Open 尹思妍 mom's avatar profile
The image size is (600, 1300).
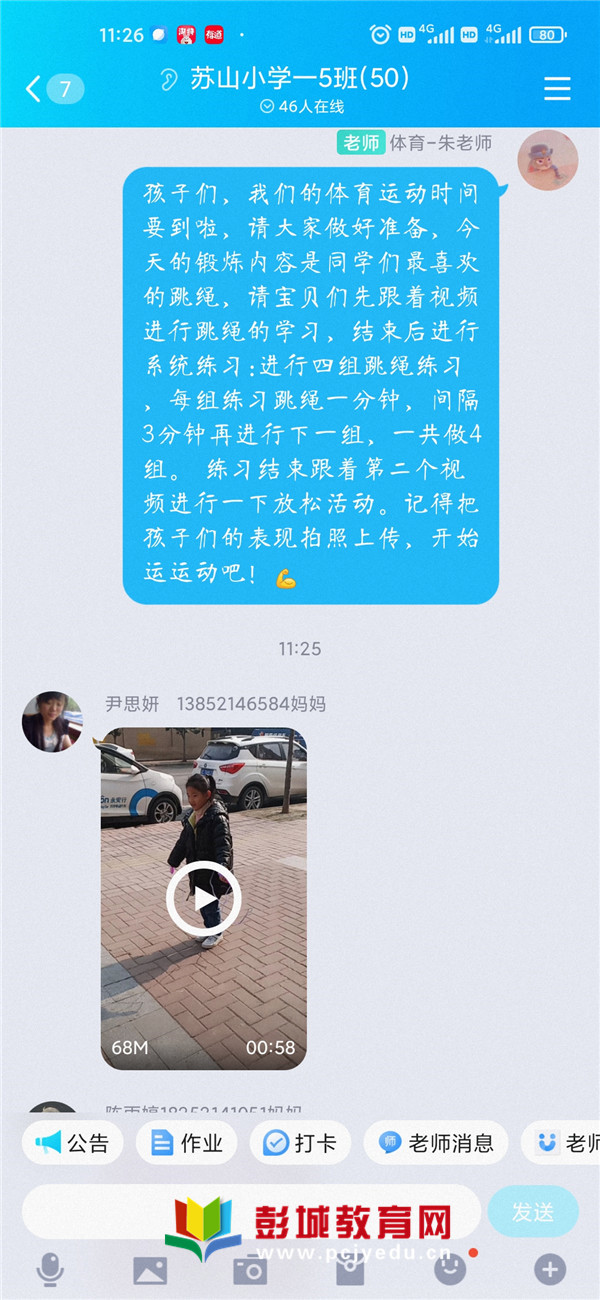tap(52, 721)
